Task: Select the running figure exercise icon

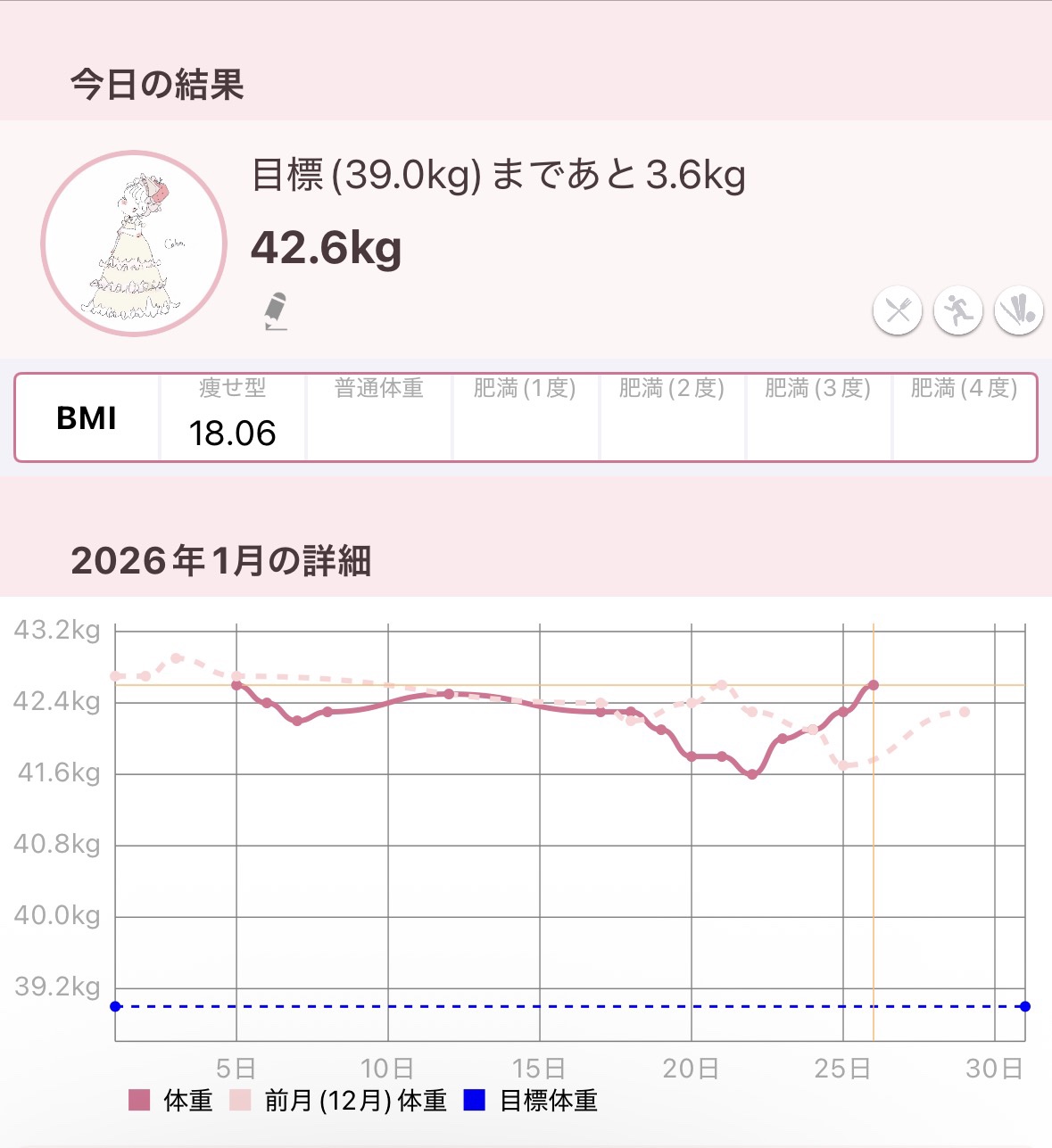Action: (x=957, y=311)
